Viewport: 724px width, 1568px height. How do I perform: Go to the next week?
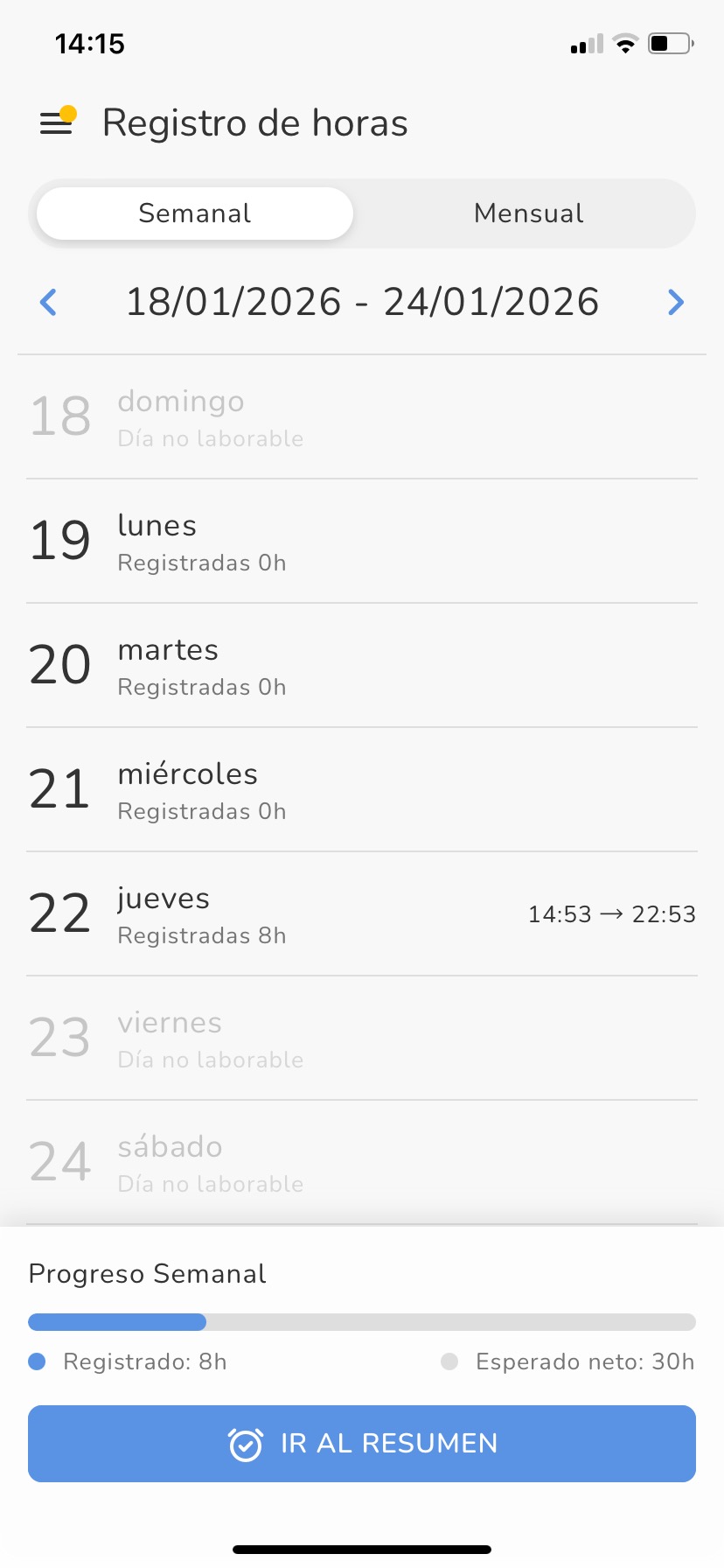675,303
